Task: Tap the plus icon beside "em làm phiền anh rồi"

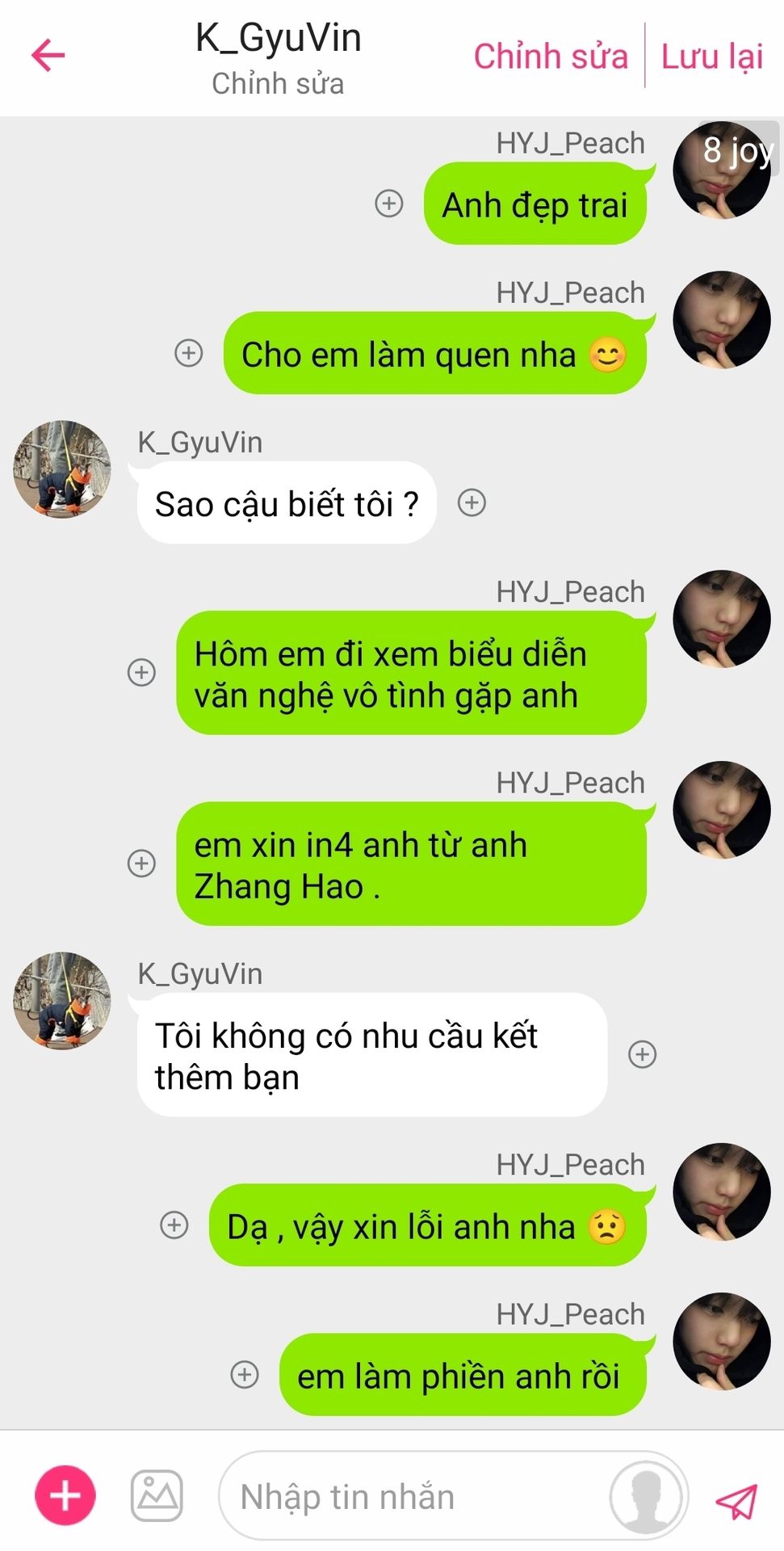Action: pyautogui.click(x=245, y=1374)
